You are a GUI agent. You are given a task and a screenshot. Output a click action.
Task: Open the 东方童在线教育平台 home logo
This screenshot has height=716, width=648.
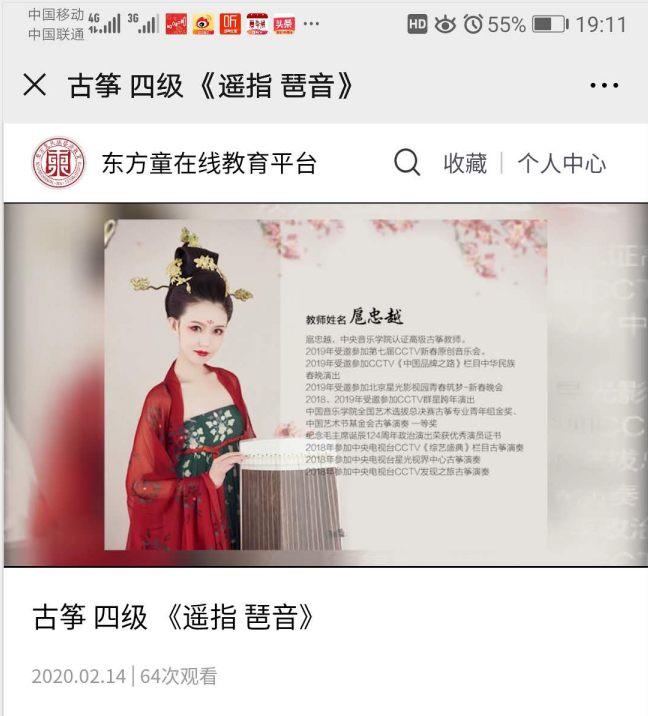click(58, 163)
